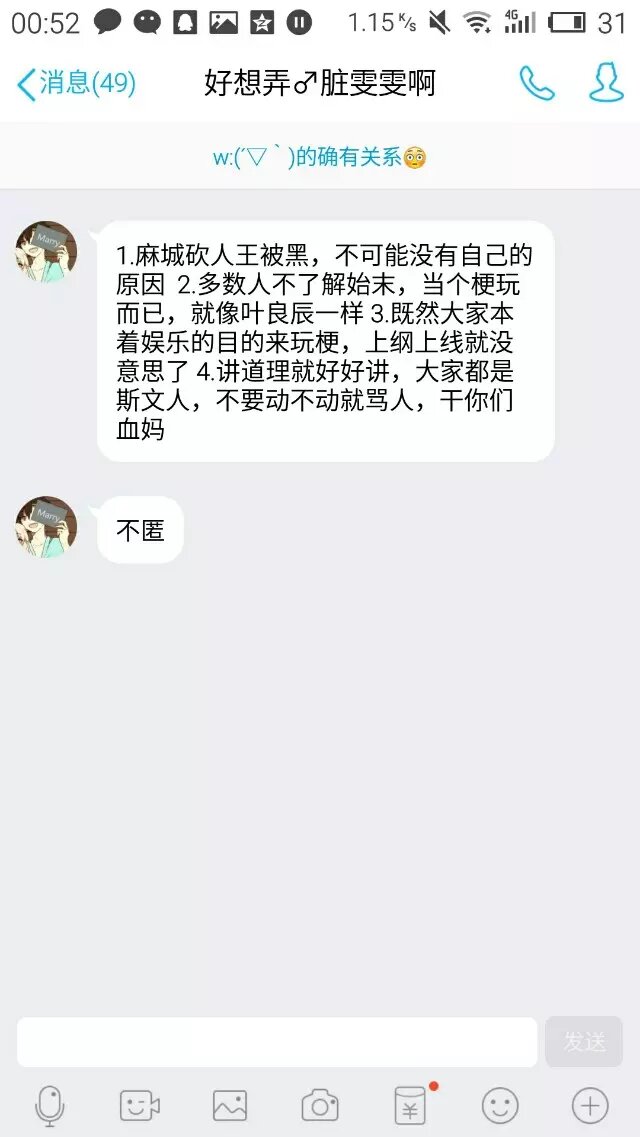This screenshot has width=640, height=1137.
Task: Tap the 发送 send button
Action: click(584, 1042)
